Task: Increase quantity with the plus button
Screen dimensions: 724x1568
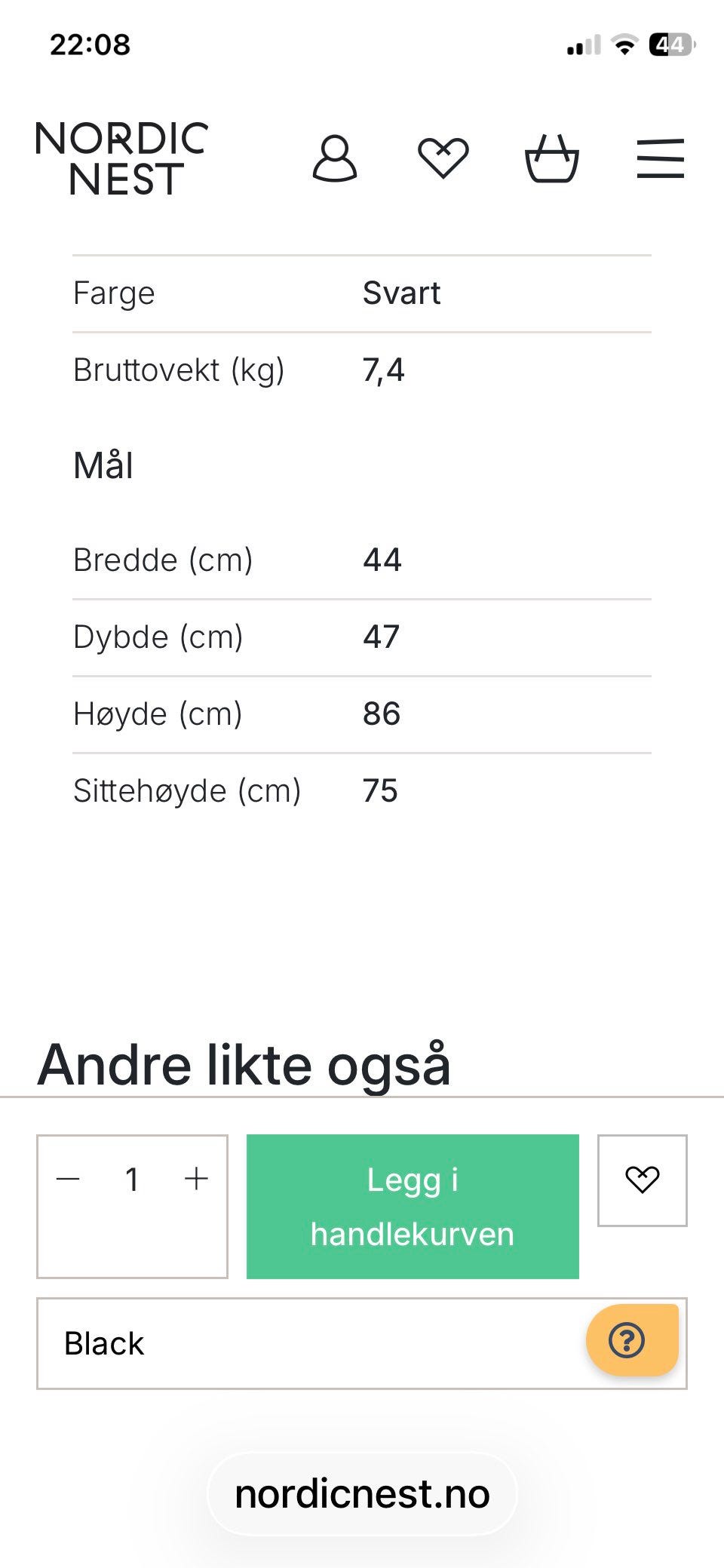Action: 196,1179
